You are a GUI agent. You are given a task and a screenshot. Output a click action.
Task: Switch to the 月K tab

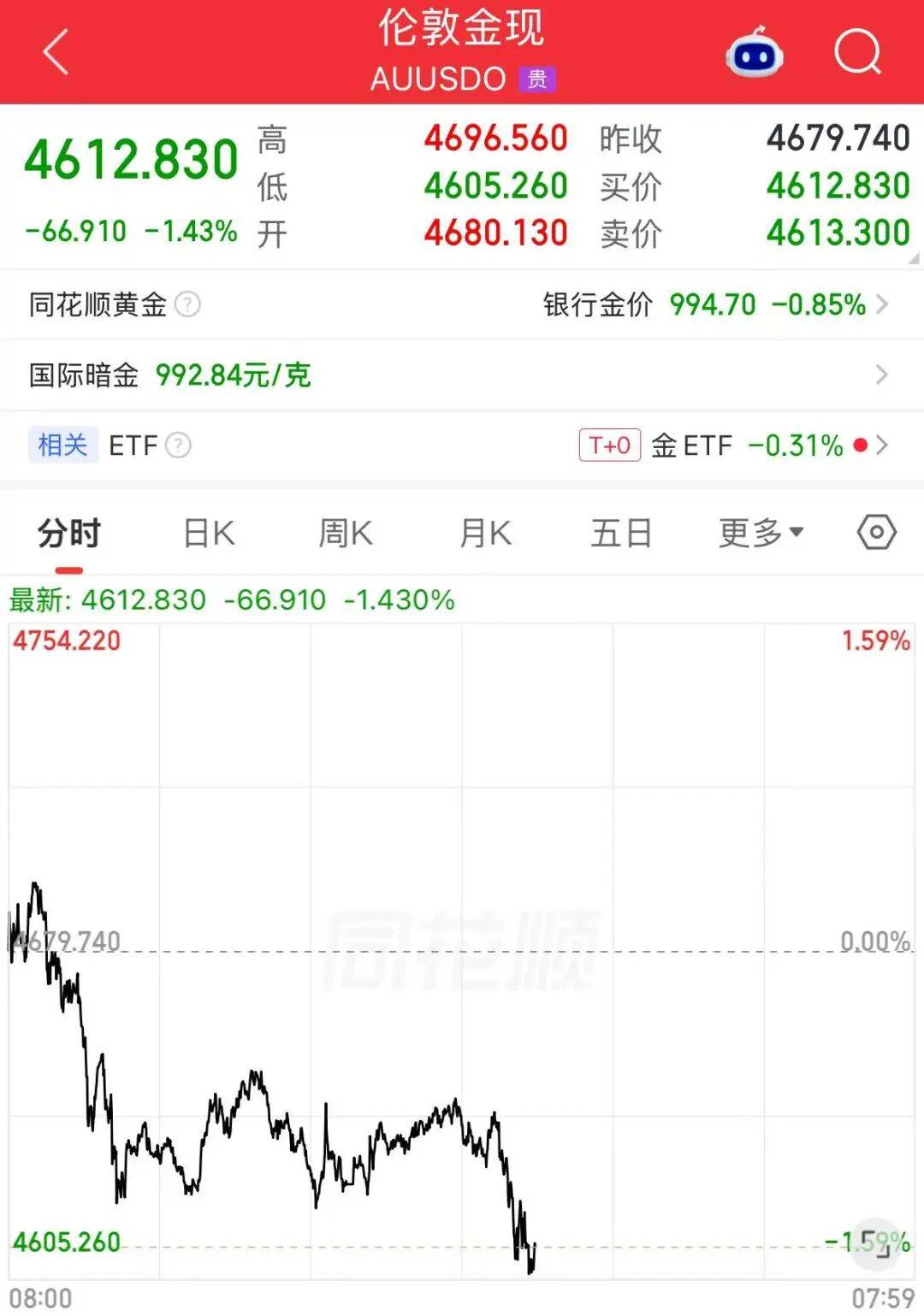485,534
